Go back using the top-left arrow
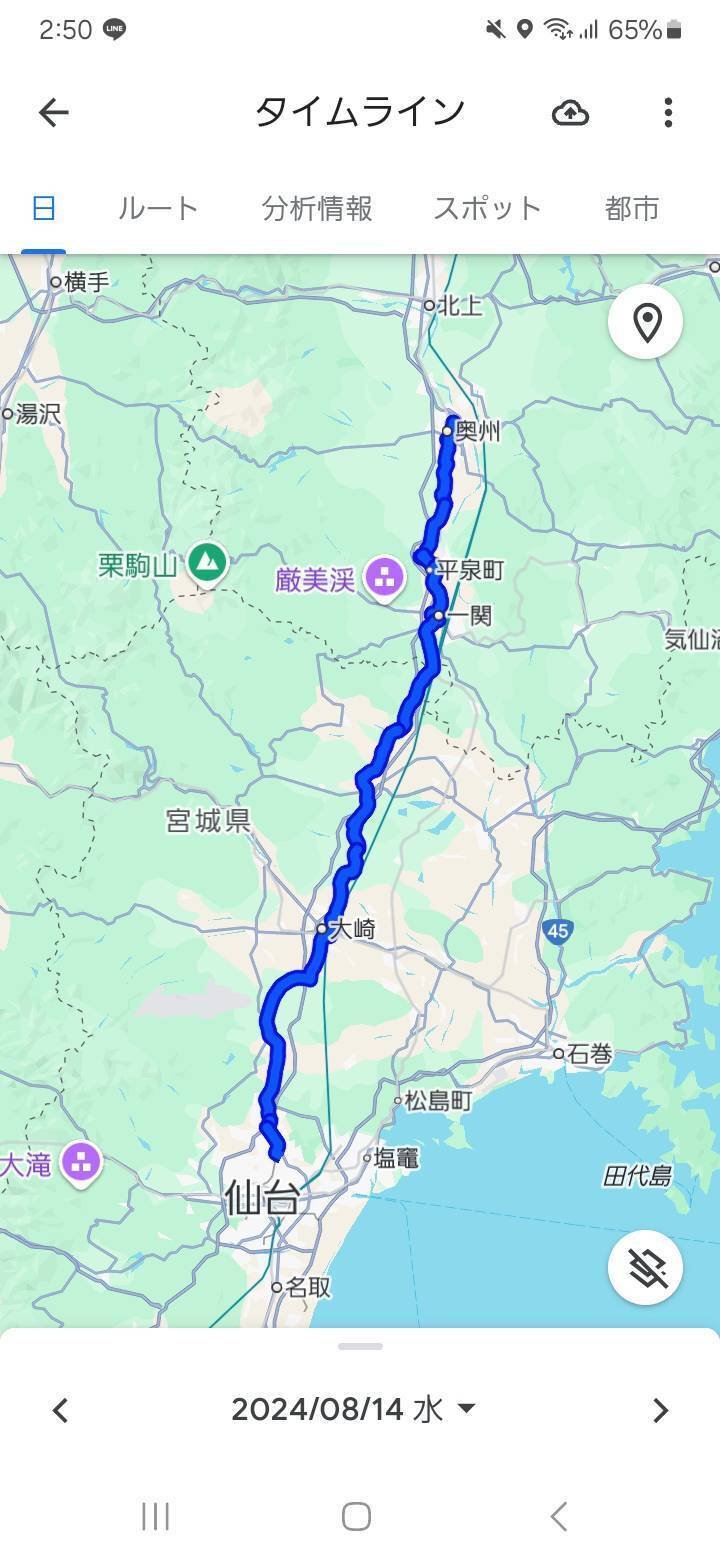Viewport: 720px width, 1560px height. [x=54, y=112]
